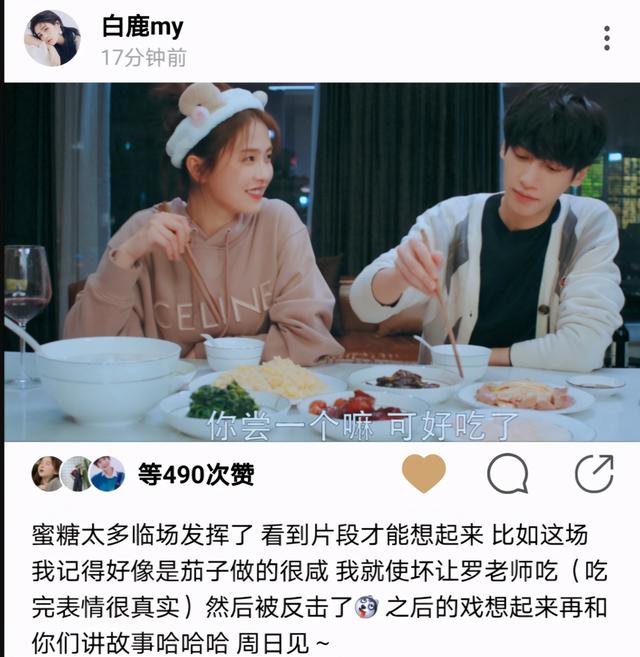The image size is (640, 657).
Task: Open 白鹿my's profile avatar
Action: [51, 38]
